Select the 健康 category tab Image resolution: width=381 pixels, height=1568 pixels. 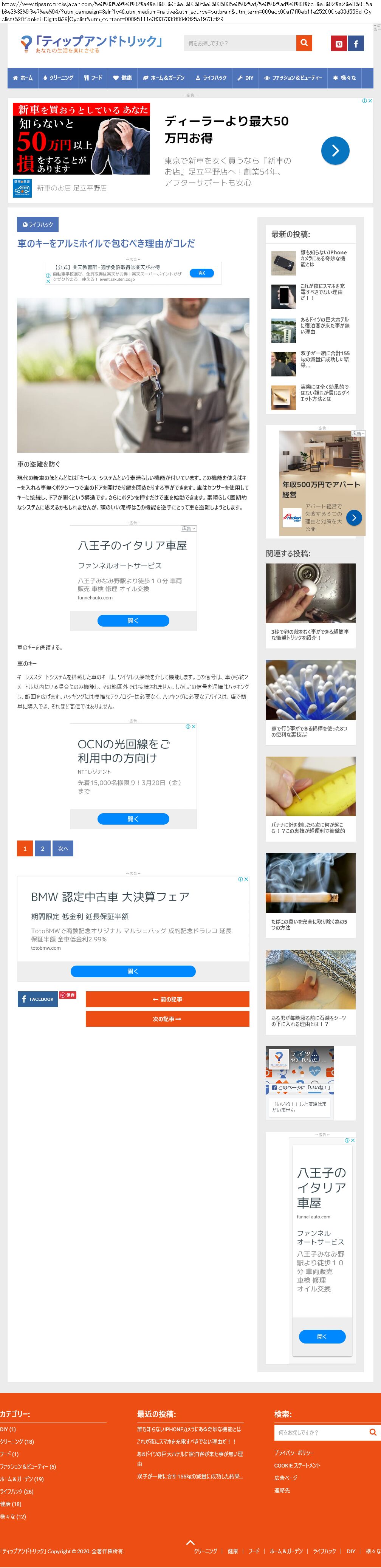(122, 78)
